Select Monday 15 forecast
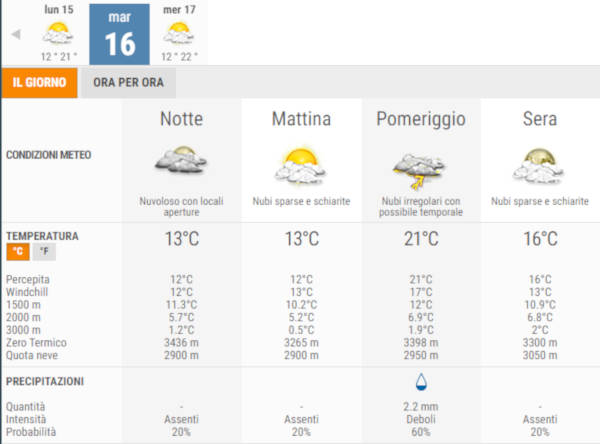The width and height of the screenshot is (600, 444). 59,33
